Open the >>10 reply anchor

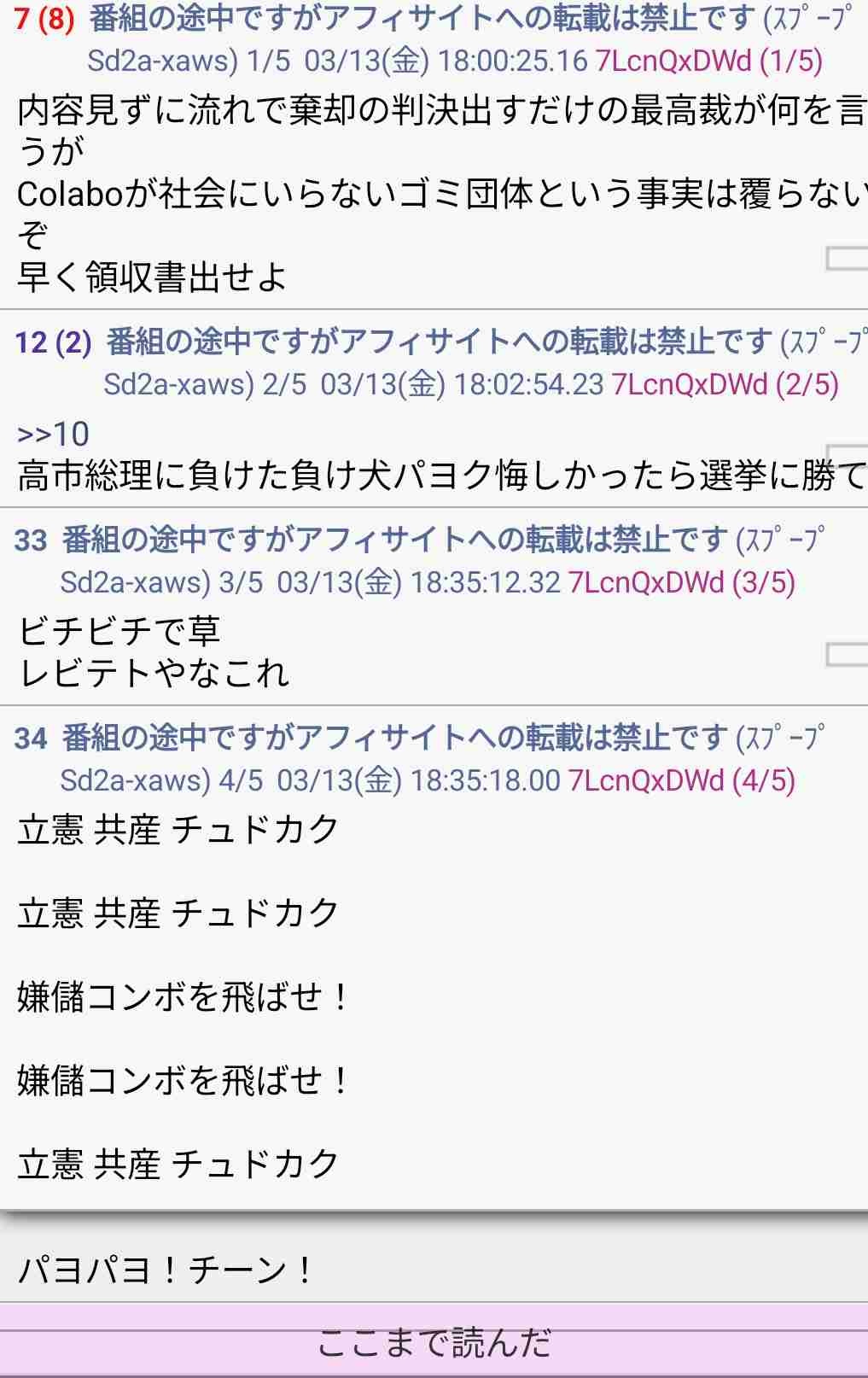click(53, 434)
